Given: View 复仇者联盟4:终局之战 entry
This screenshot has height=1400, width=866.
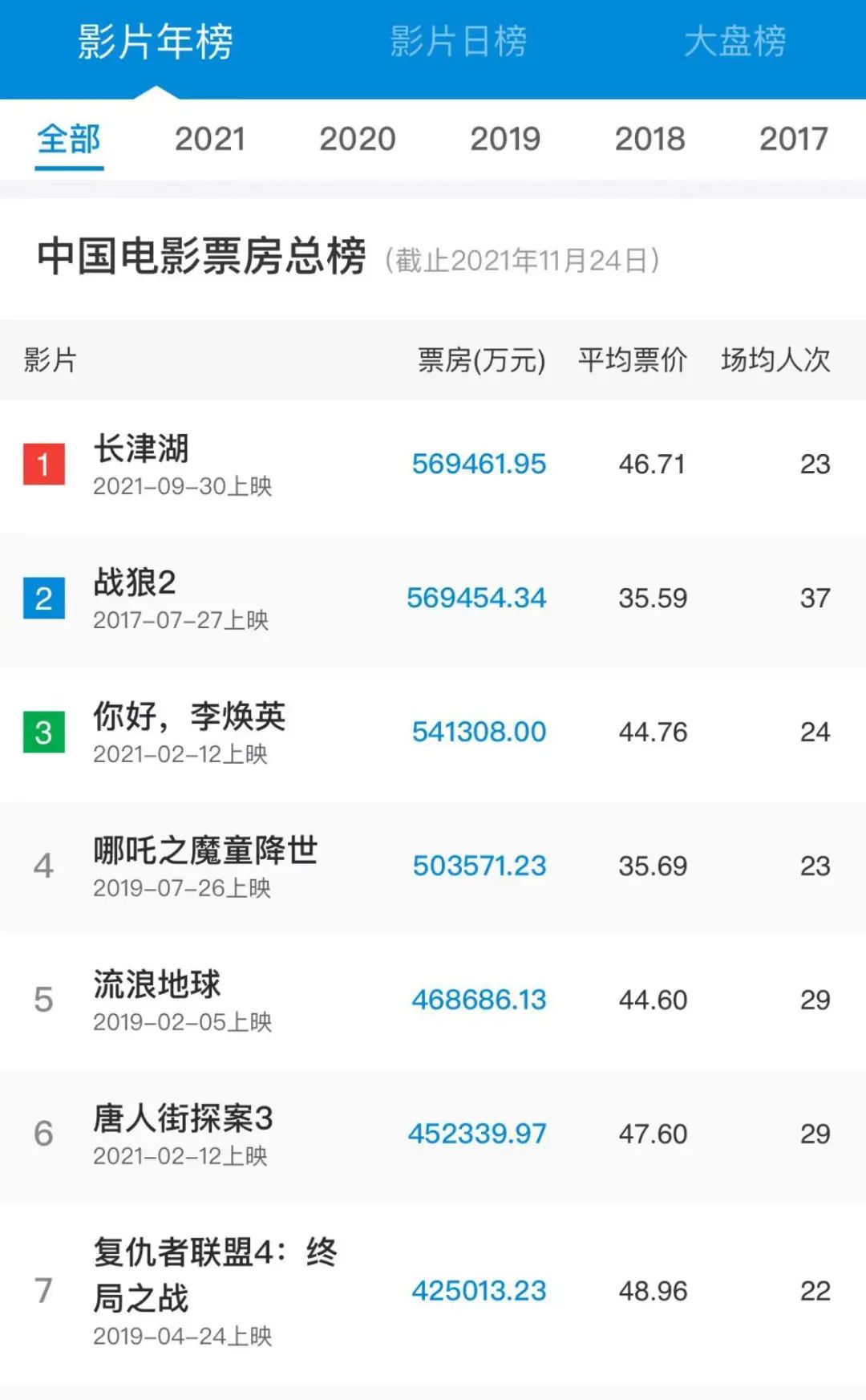Looking at the screenshot, I should pyautogui.click(x=433, y=1292).
